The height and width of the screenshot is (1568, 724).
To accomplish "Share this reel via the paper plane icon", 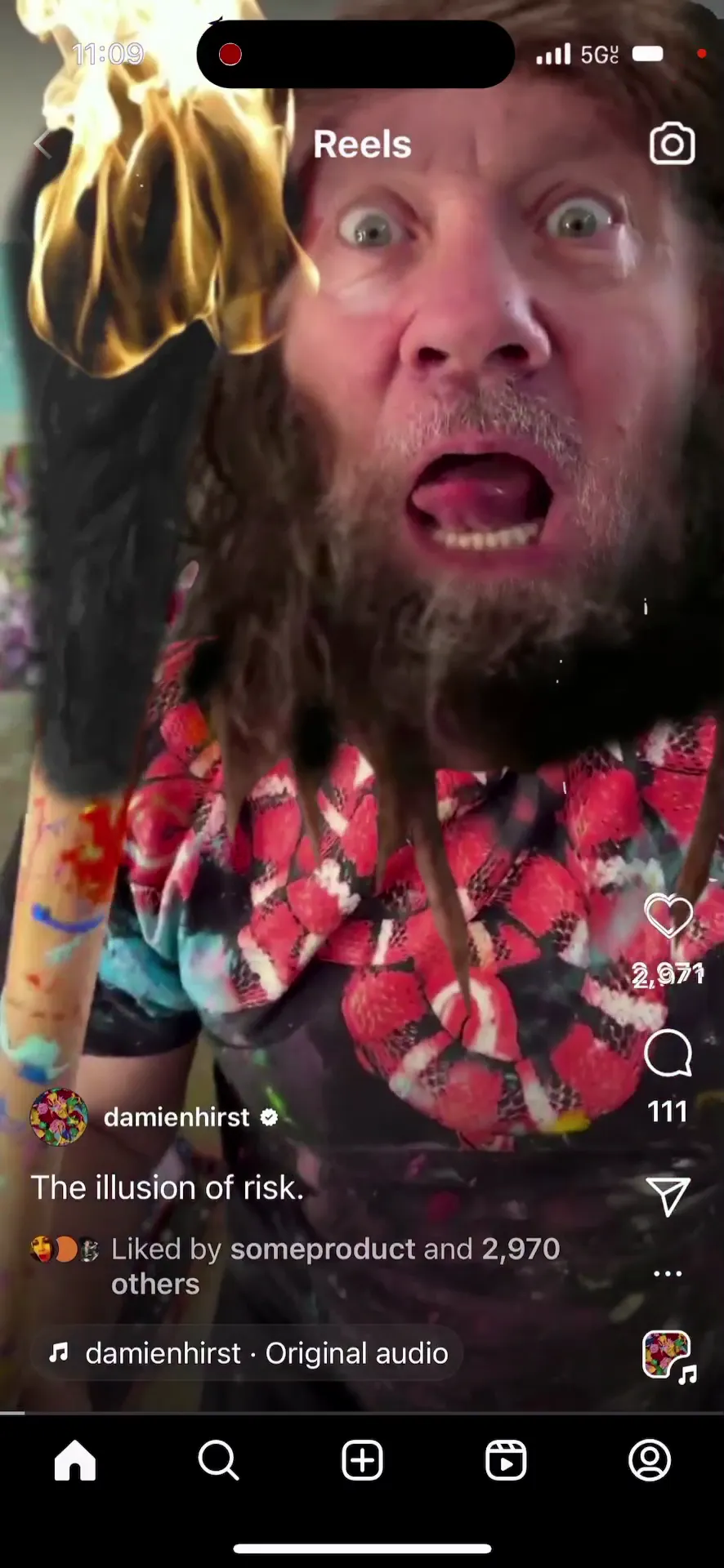I will point(668,1197).
